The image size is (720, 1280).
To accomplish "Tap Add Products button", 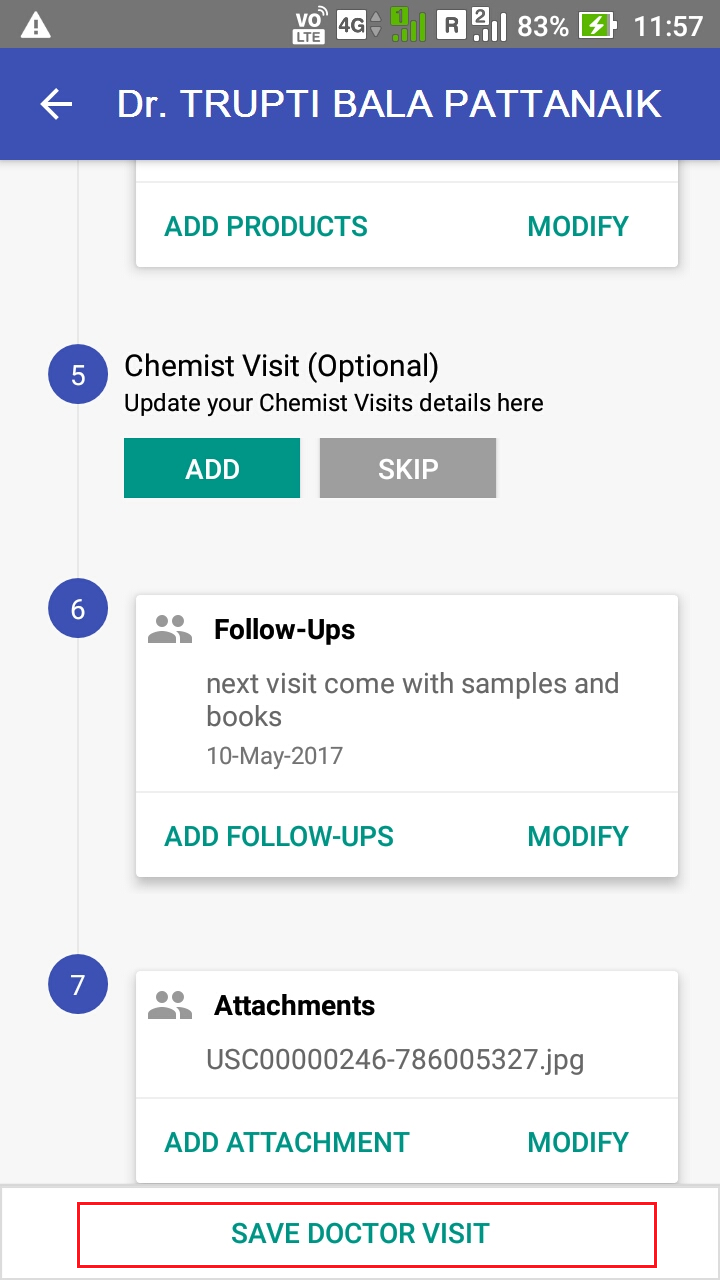I will pos(266,226).
